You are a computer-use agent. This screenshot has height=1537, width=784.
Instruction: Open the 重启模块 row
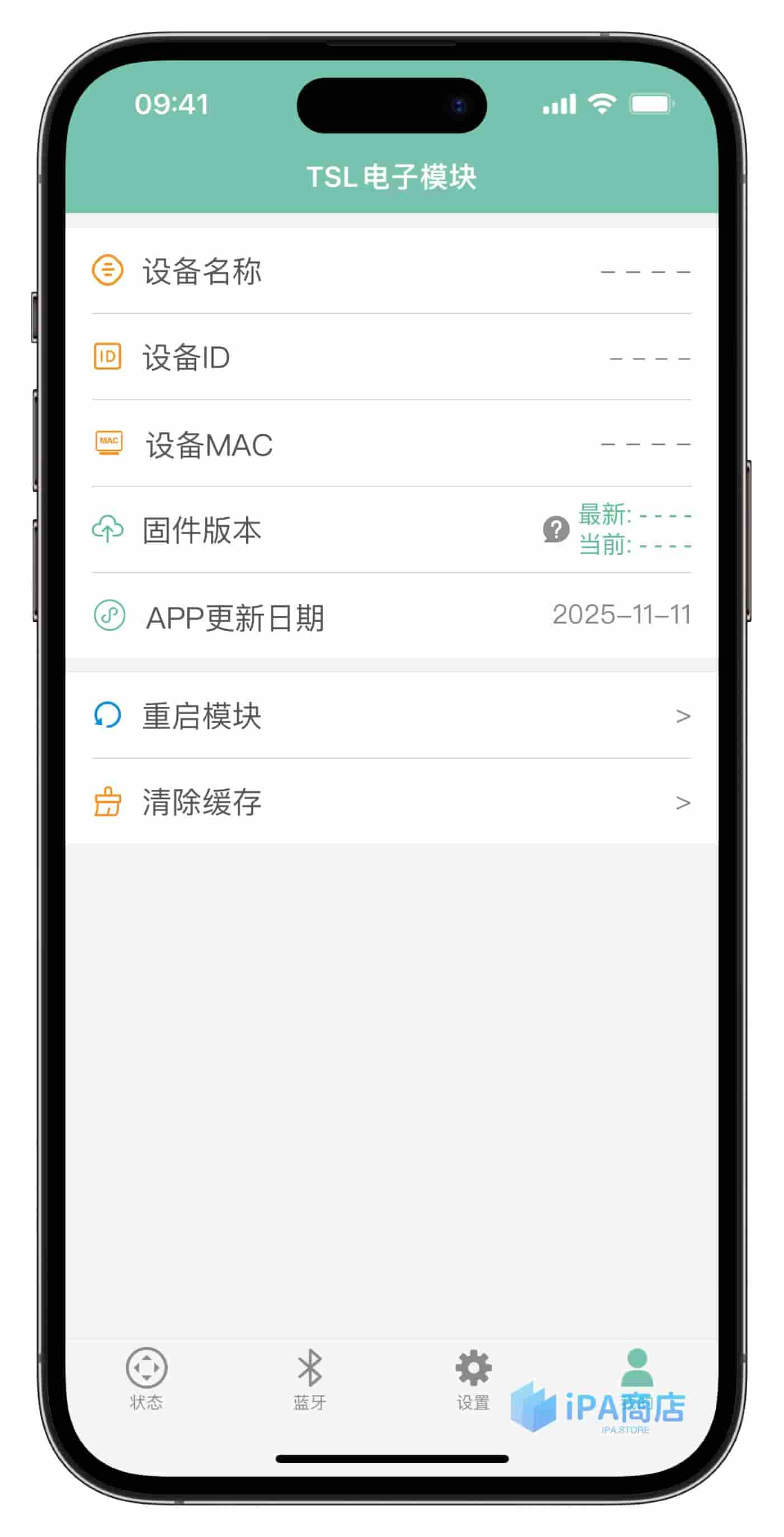pos(391,715)
